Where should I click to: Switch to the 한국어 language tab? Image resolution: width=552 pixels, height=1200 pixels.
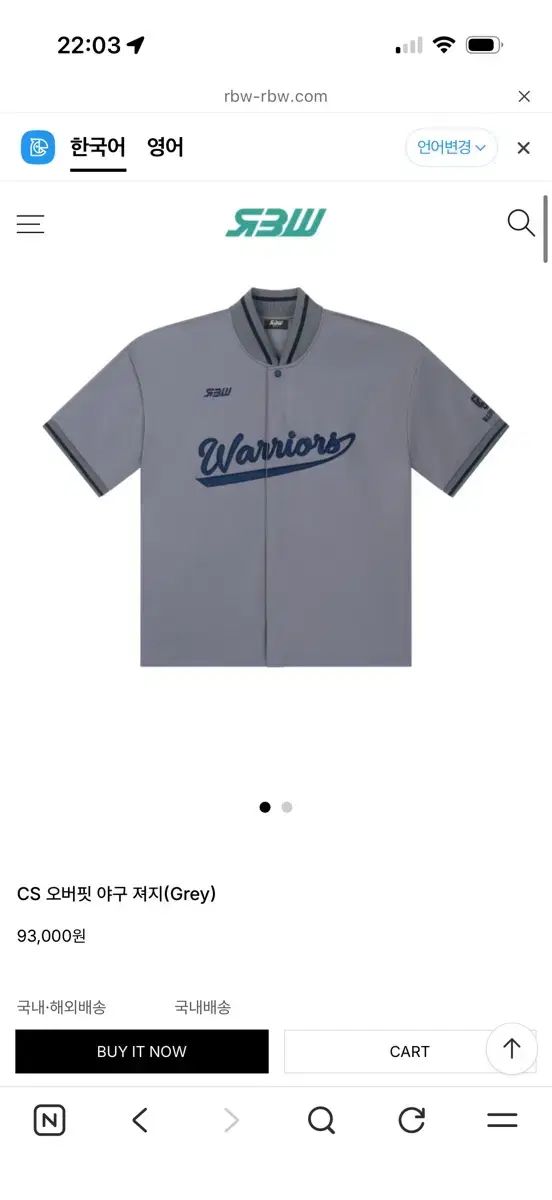(x=98, y=148)
